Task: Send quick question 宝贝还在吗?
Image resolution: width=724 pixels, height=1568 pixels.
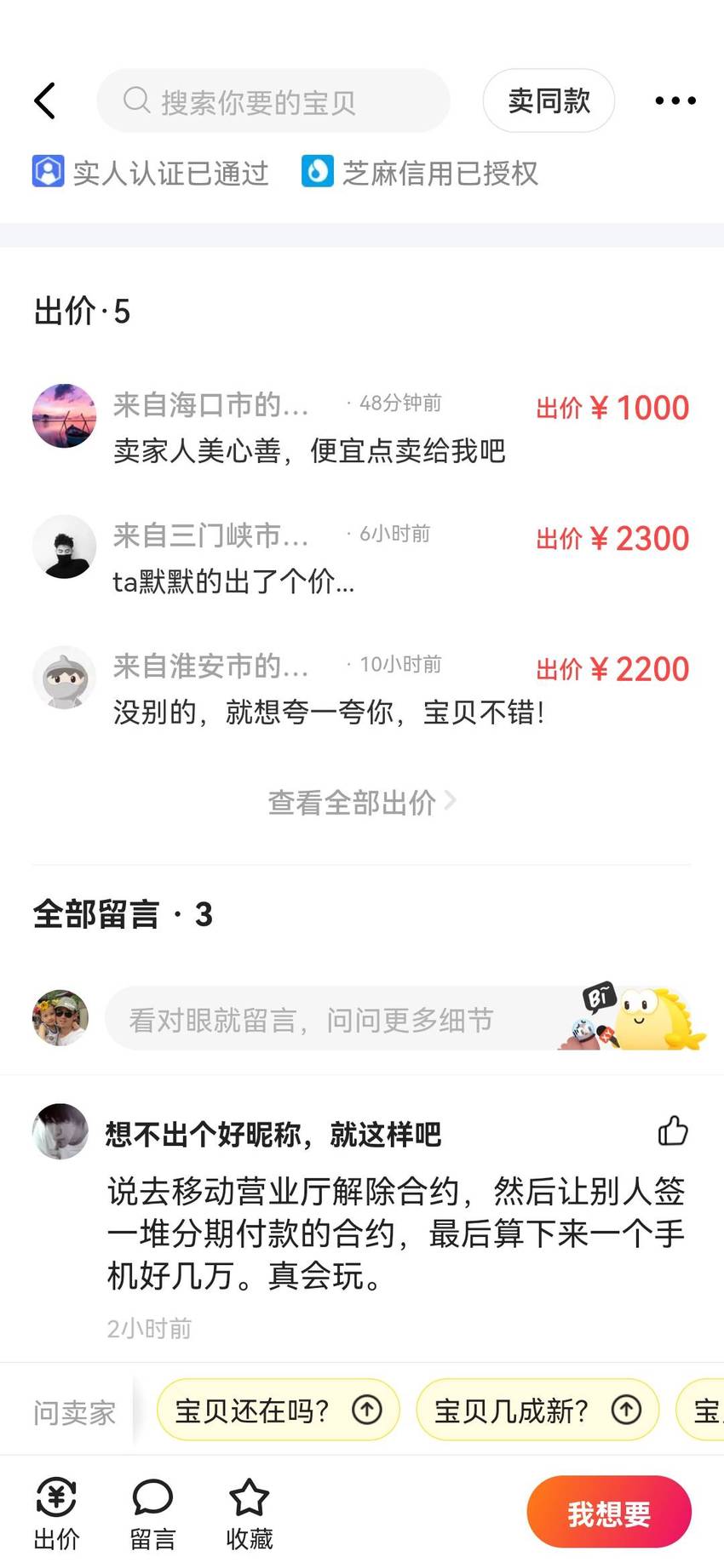Action: click(x=278, y=1411)
